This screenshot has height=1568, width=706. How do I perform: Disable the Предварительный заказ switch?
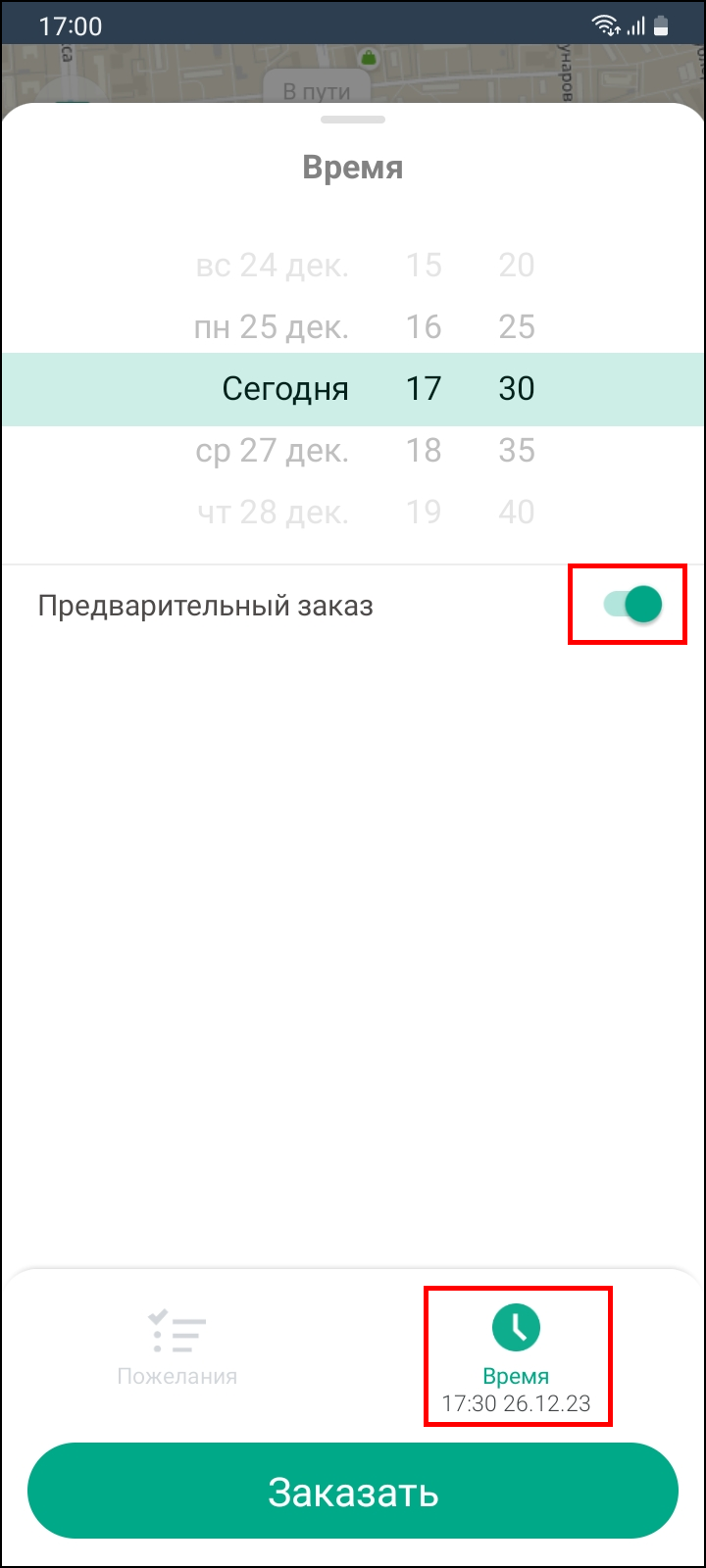tap(632, 605)
